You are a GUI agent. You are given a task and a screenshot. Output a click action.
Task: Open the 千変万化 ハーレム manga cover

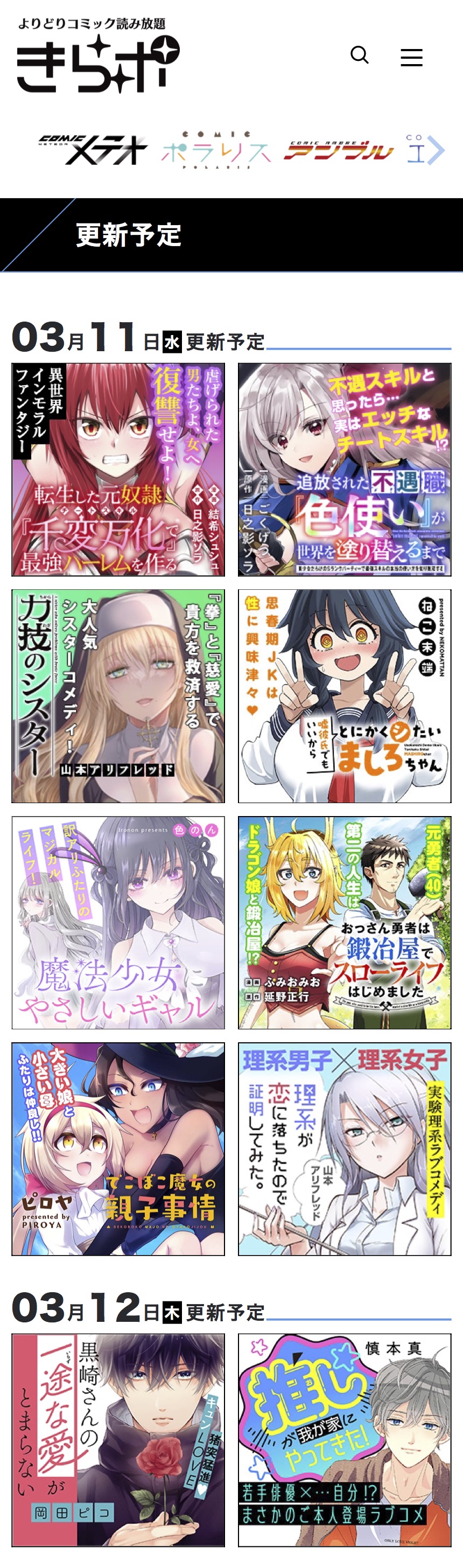[118, 469]
